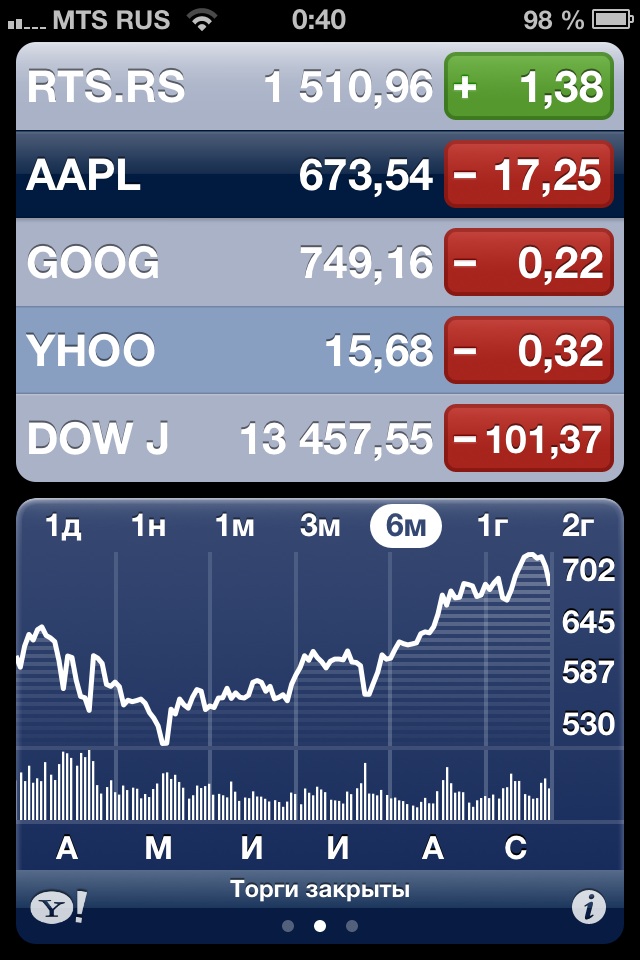The height and width of the screenshot is (960, 640).
Task: Toggle AAPL change badge showing −17,25
Action: point(527,176)
